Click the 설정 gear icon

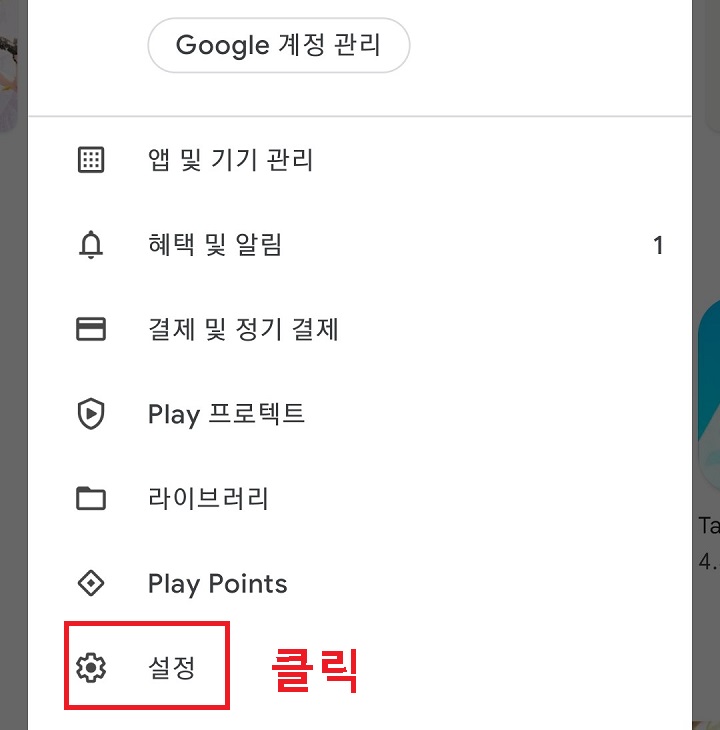click(90, 665)
